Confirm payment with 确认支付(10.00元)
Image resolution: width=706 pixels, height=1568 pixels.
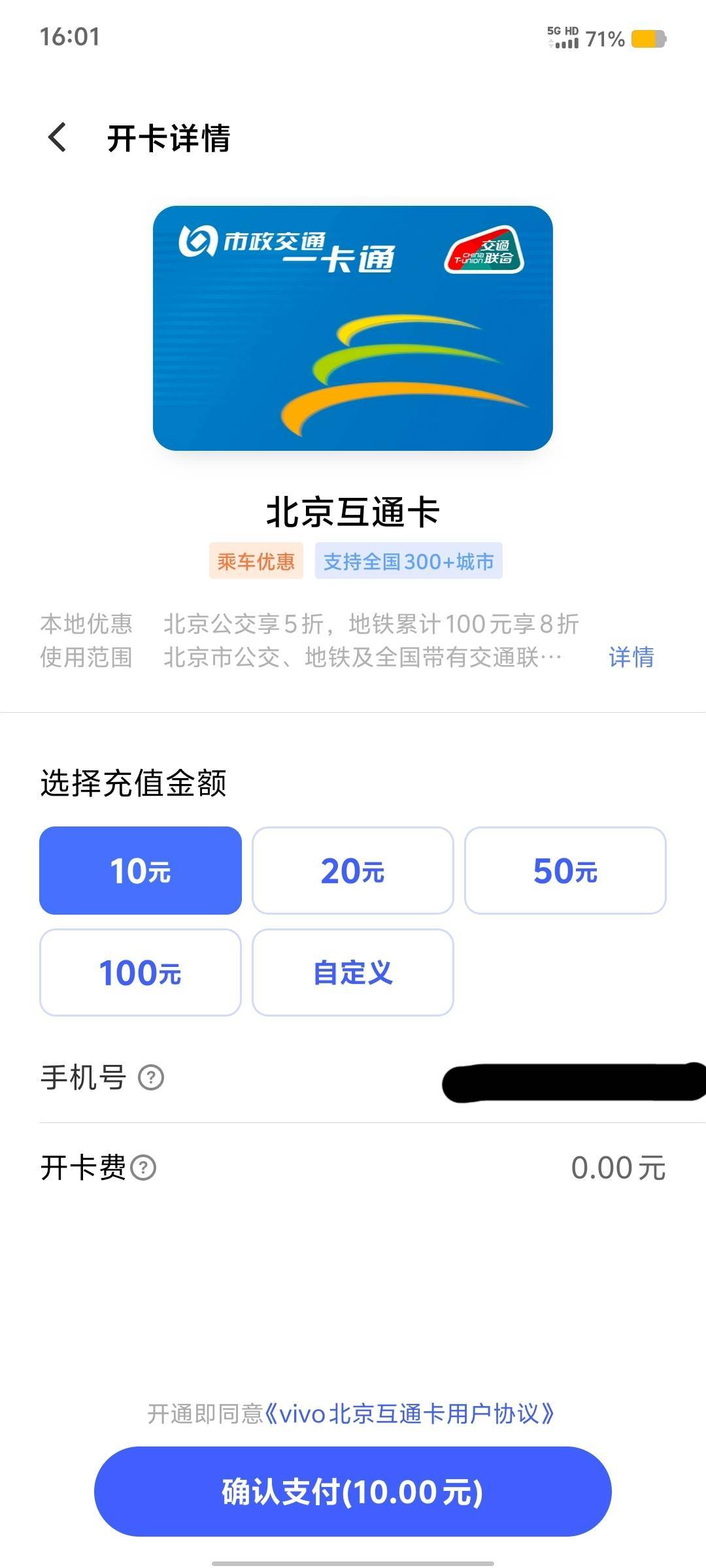(353, 1492)
